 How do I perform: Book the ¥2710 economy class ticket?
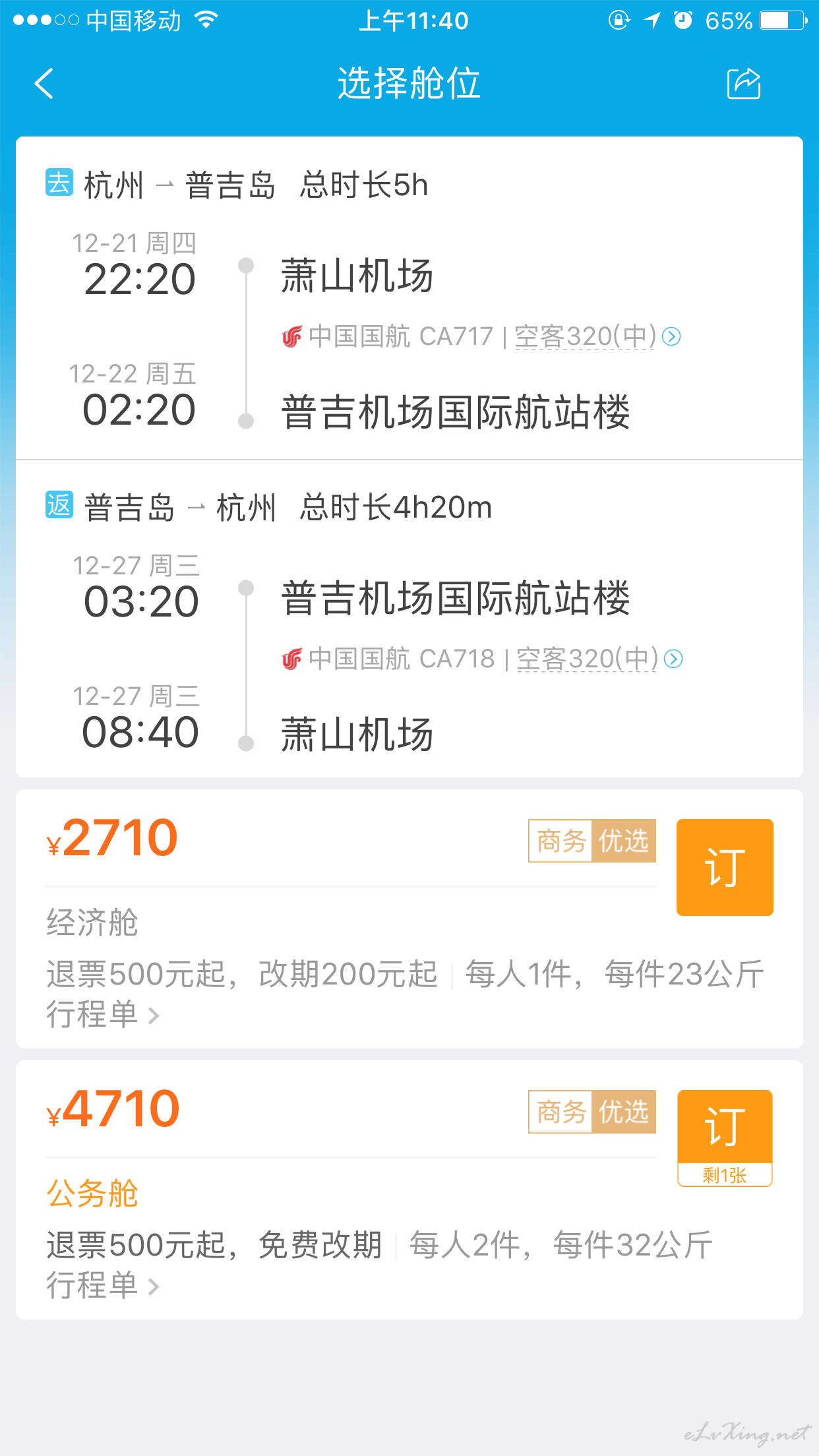pos(725,867)
